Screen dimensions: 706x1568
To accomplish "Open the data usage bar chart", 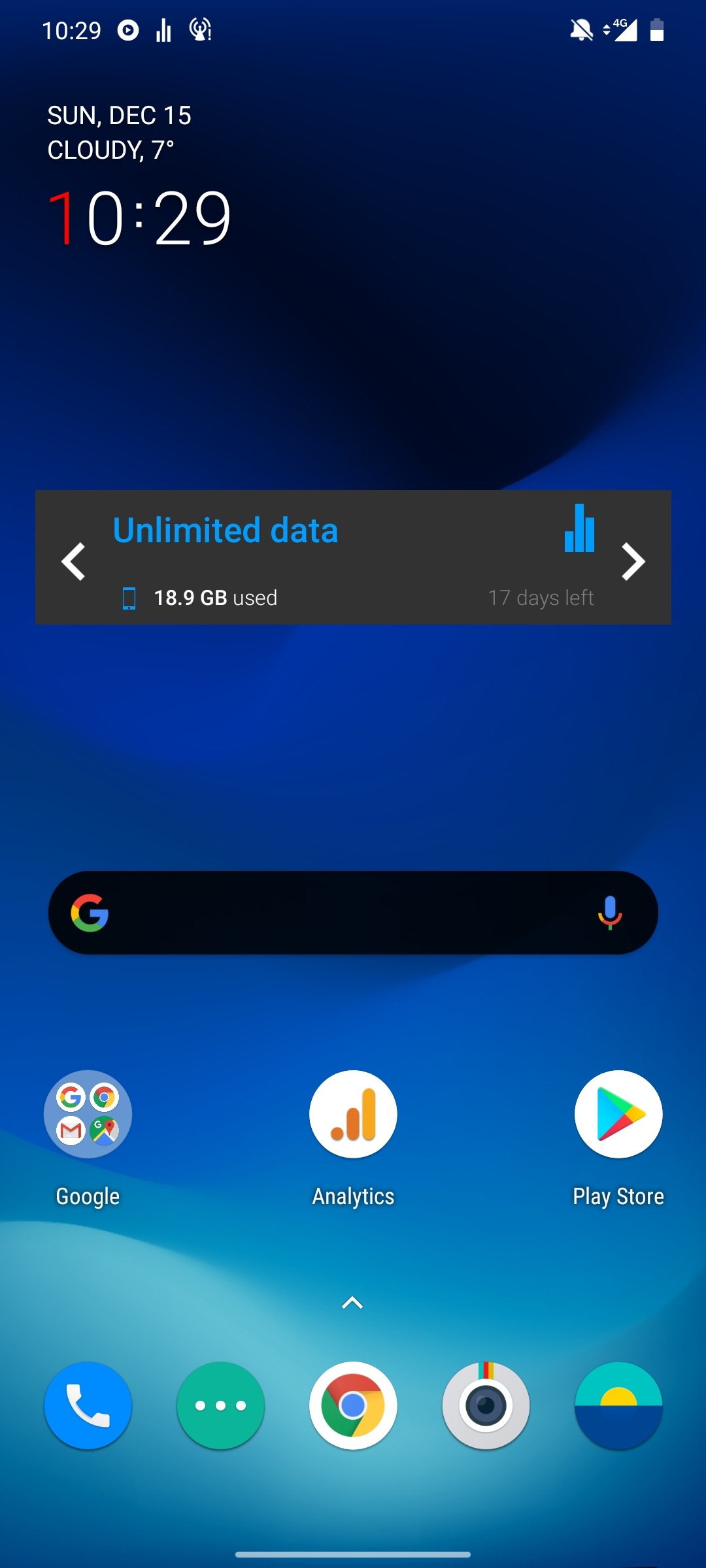I will (579, 529).
